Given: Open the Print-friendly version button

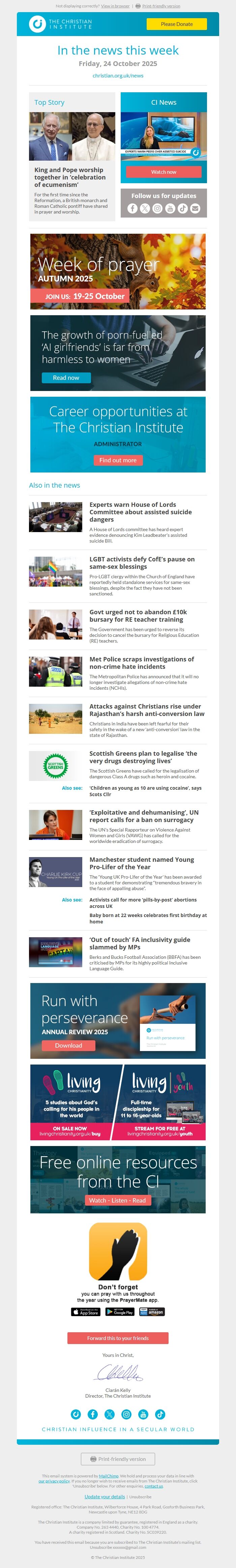Looking at the screenshot, I should [x=118, y=1459].
